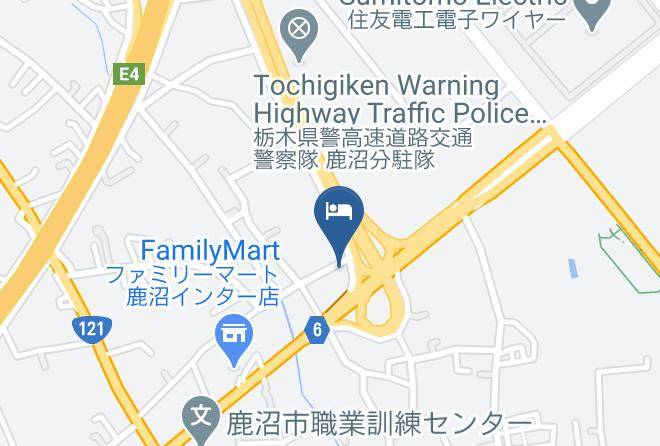Open the 鹿沼市職業訓練センター school marker

click(x=201, y=421)
